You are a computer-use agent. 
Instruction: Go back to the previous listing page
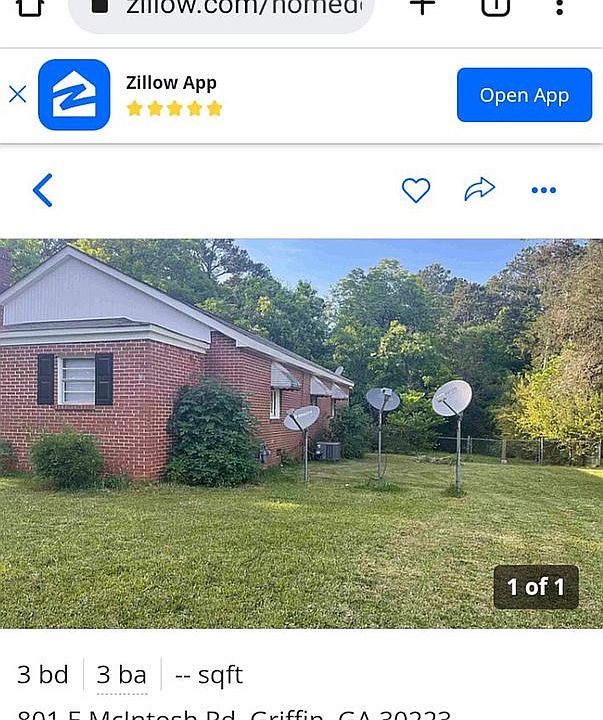pos(42,190)
